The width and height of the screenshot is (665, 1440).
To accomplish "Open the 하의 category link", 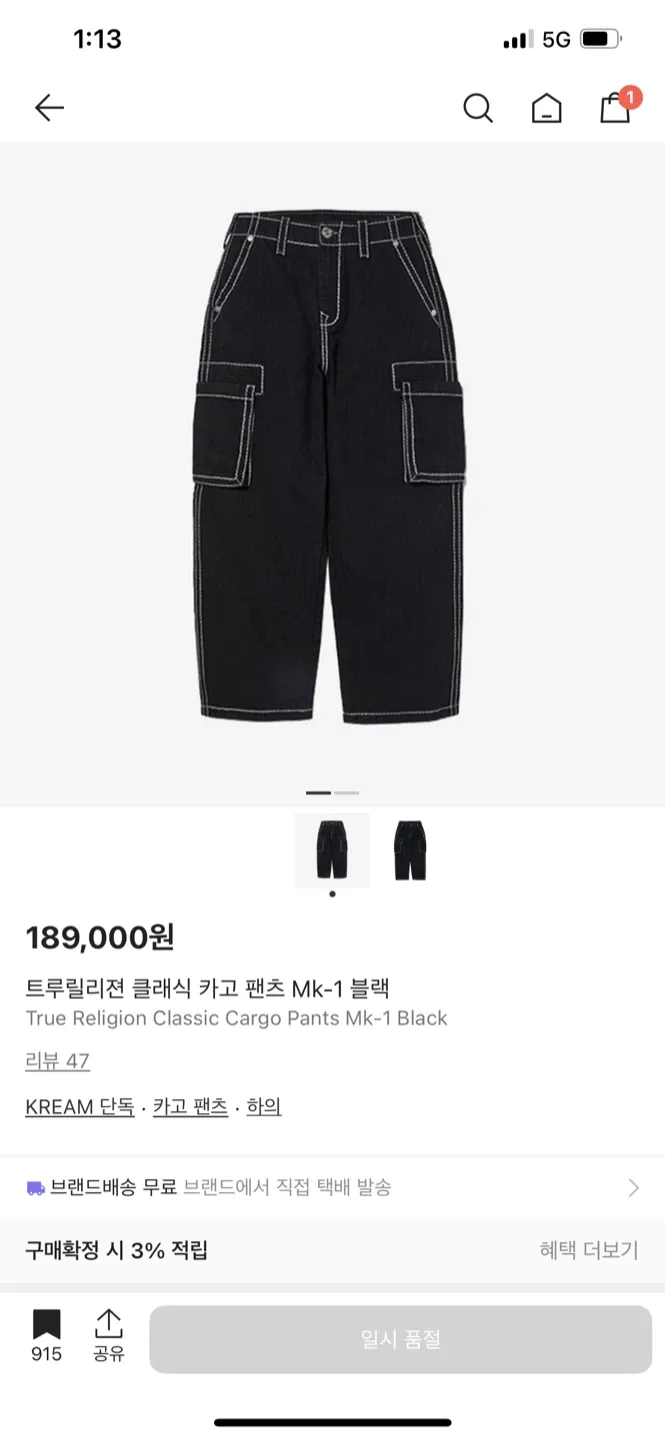I will point(264,1107).
